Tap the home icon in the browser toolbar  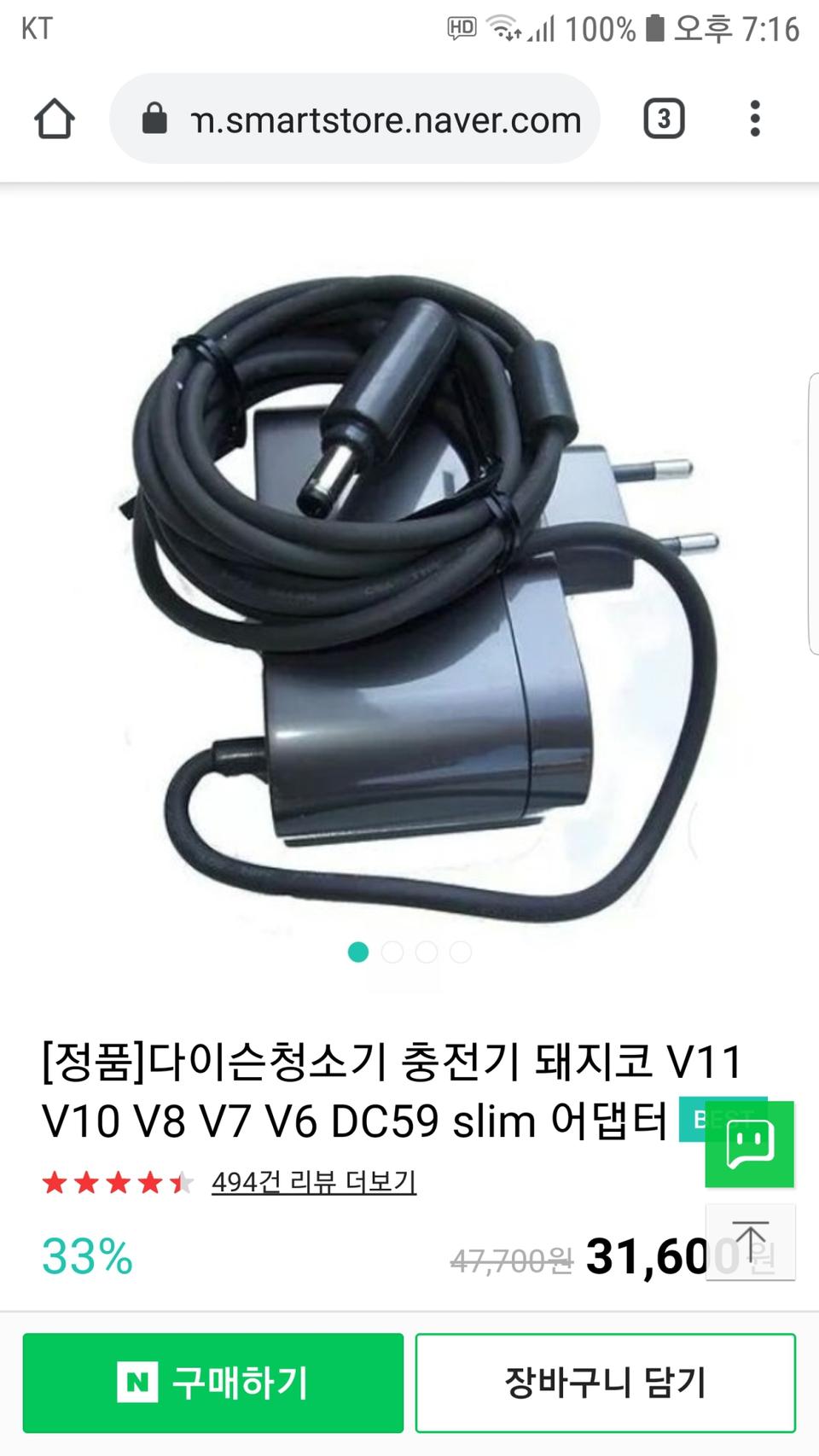pos(53,119)
